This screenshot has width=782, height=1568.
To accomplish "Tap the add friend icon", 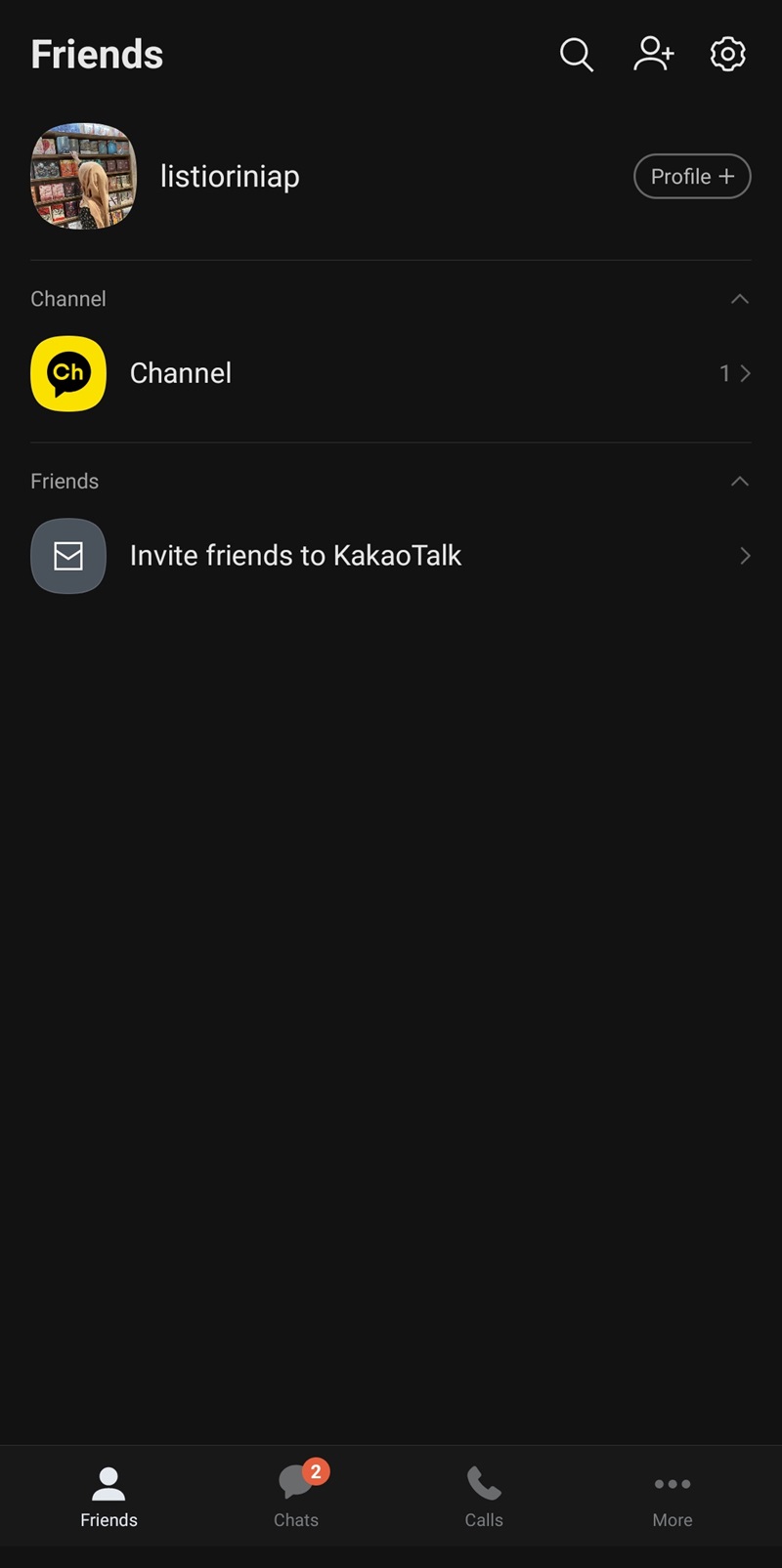I will click(x=653, y=54).
